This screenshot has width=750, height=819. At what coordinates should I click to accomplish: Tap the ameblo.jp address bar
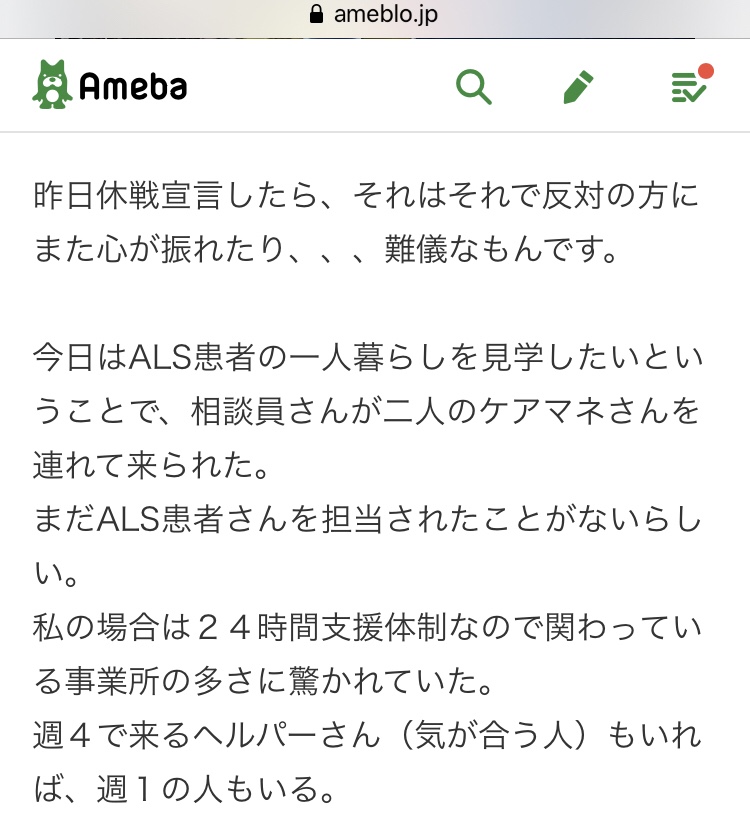pyautogui.click(x=375, y=15)
